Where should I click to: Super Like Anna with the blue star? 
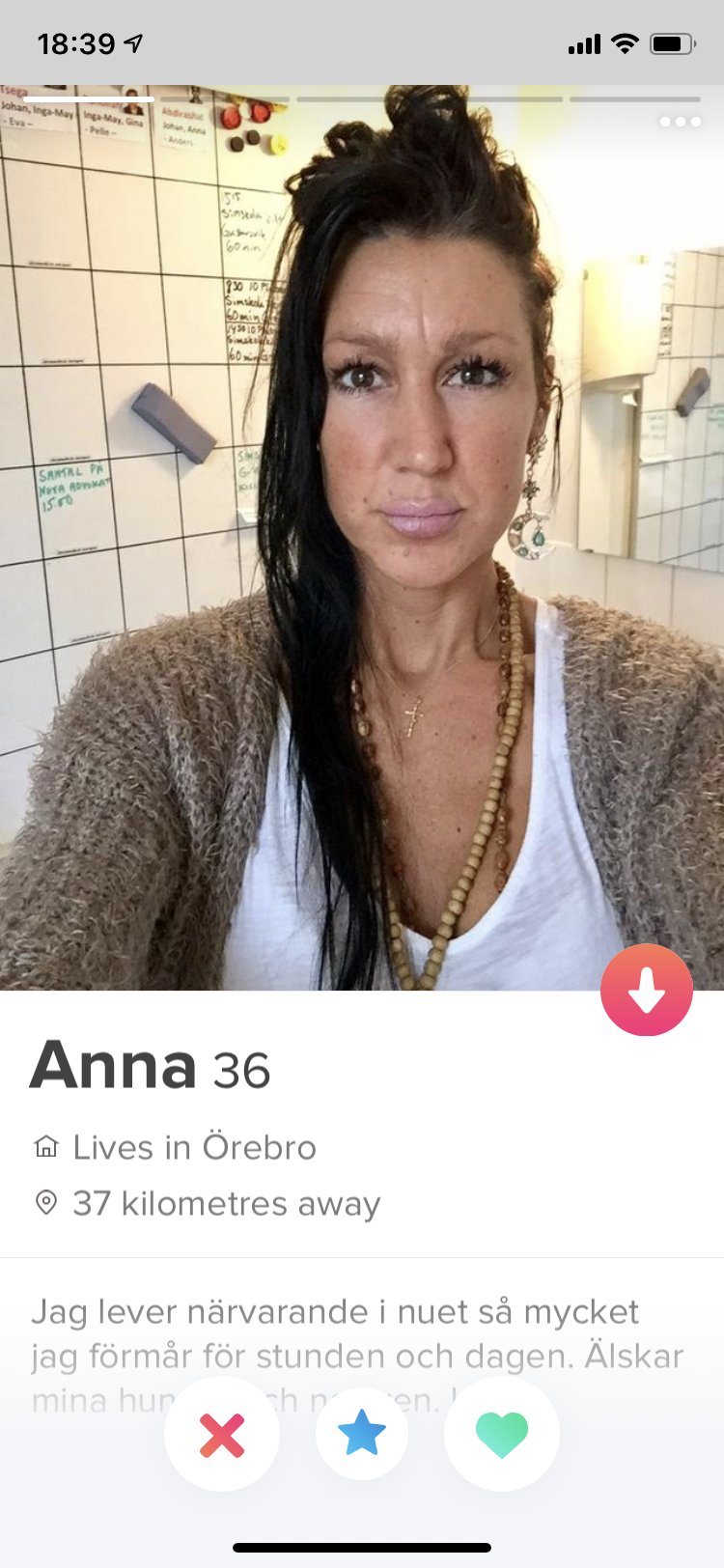362,1434
